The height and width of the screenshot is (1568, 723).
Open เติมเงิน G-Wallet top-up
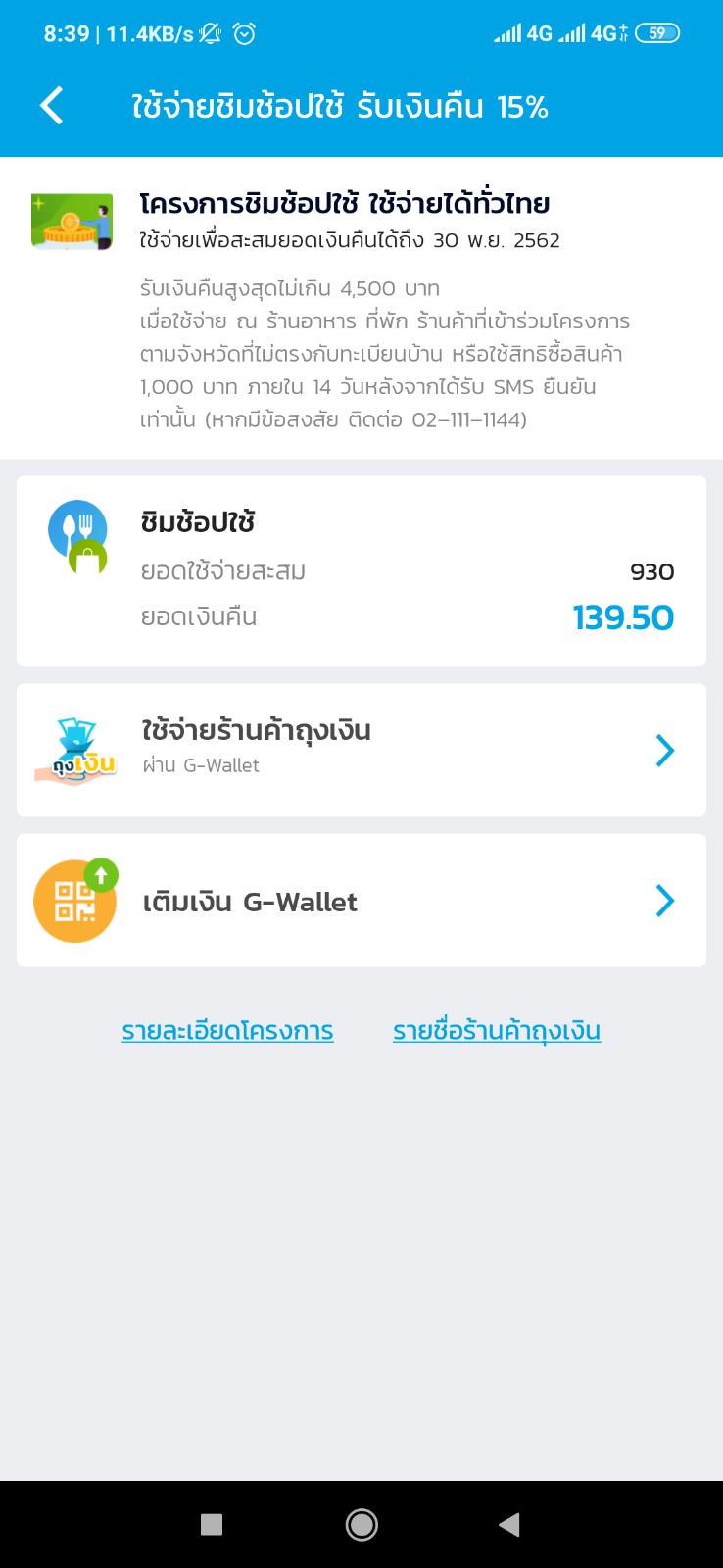click(361, 901)
